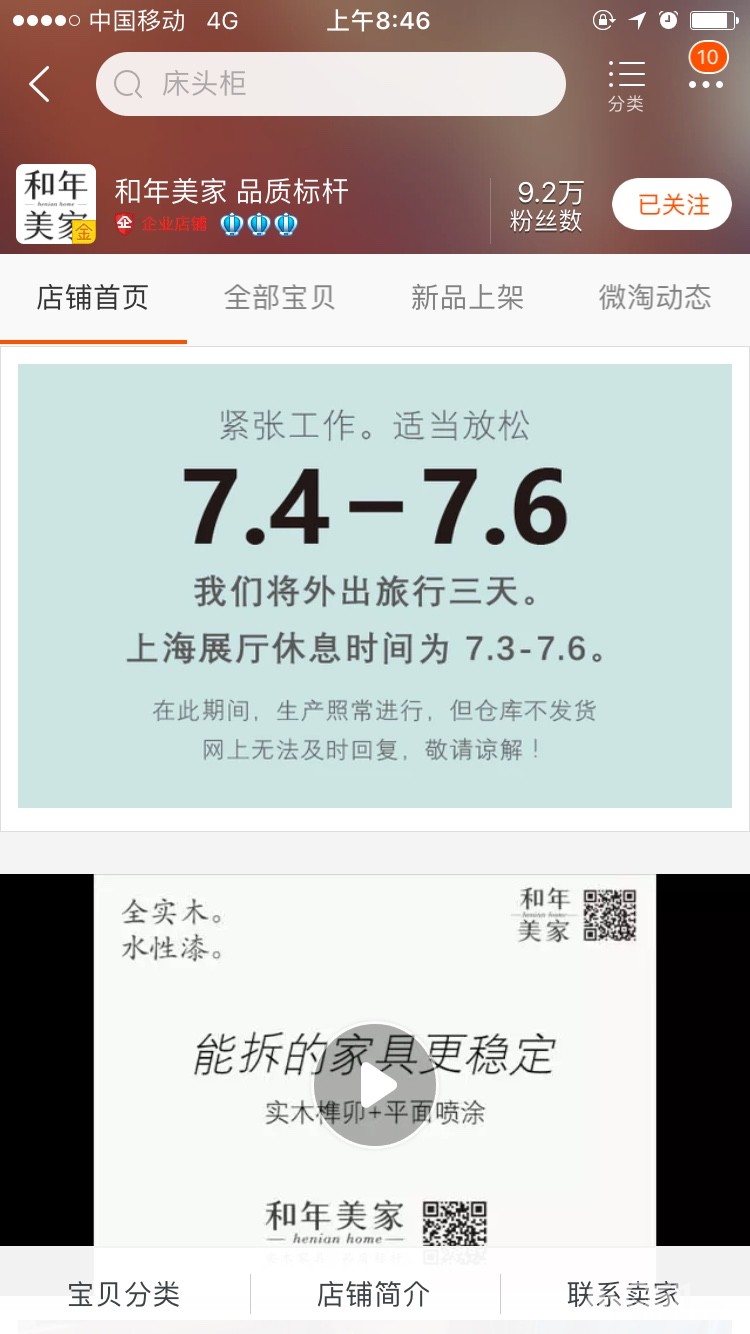Go back using the top-left arrow

[39, 84]
